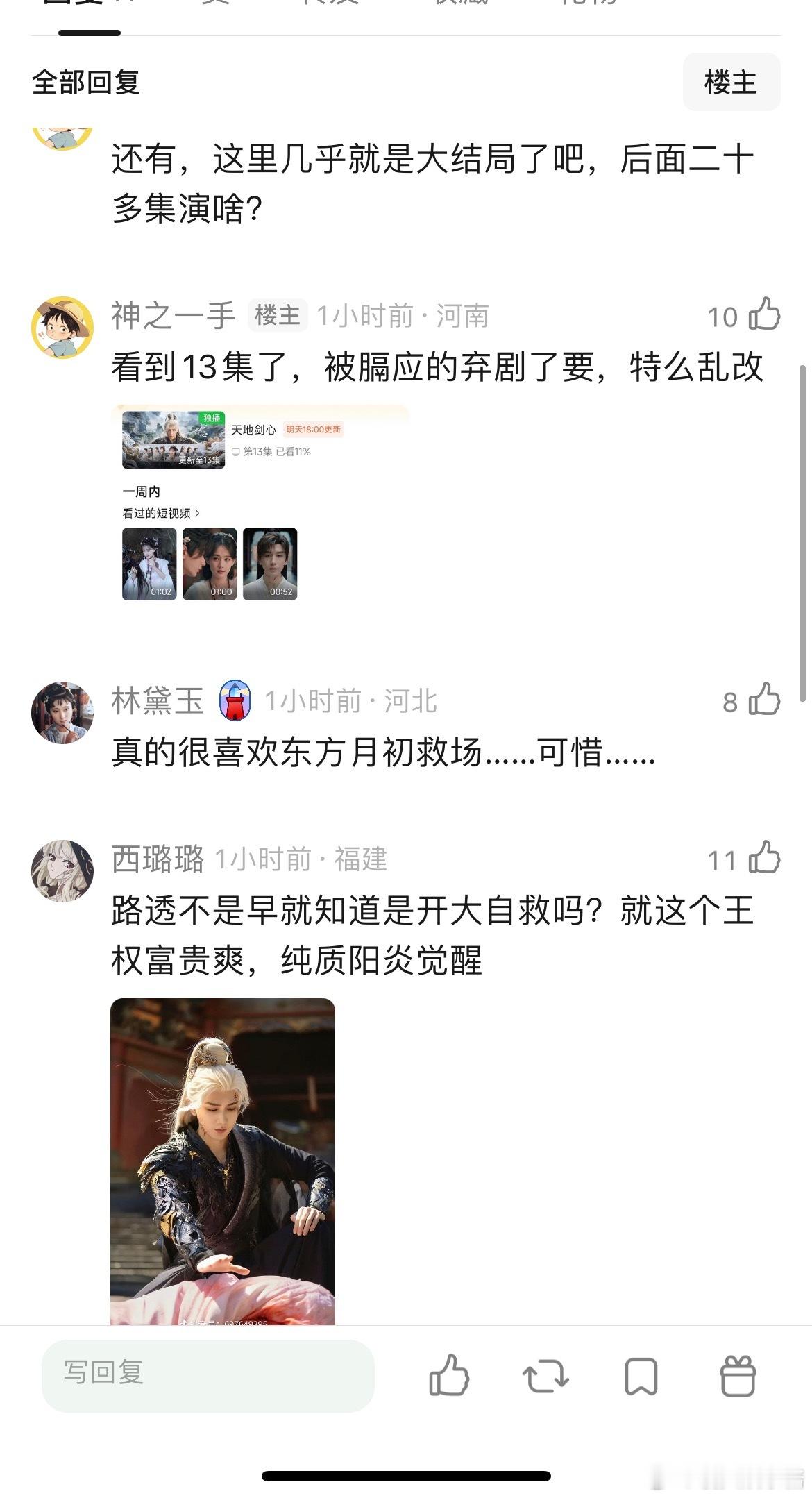Viewport: 812px width, 1498px height.
Task: Send a gift using the gift box icon
Action: tap(738, 1377)
